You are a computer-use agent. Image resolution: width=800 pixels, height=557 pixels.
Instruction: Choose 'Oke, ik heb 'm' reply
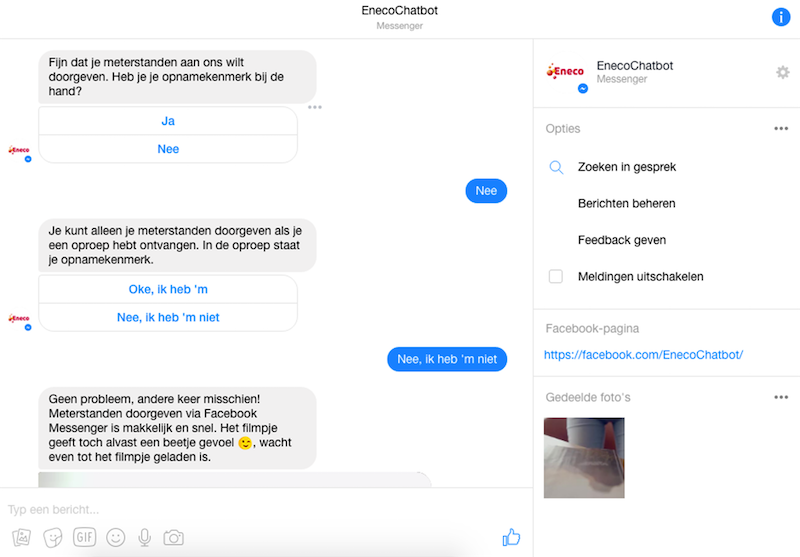[168, 289]
